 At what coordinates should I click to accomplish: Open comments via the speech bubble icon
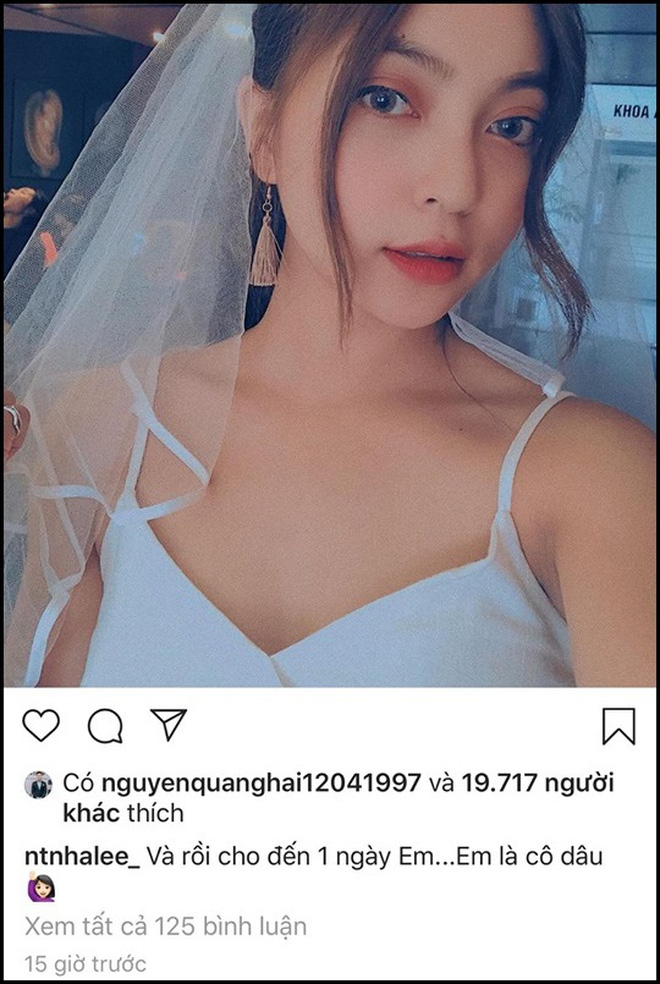(x=105, y=726)
